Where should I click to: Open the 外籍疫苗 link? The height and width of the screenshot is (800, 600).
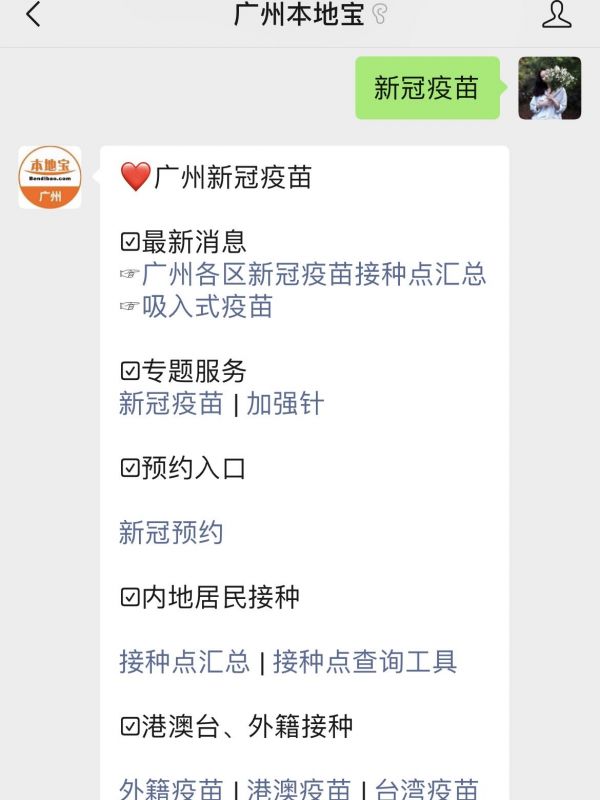tap(171, 788)
